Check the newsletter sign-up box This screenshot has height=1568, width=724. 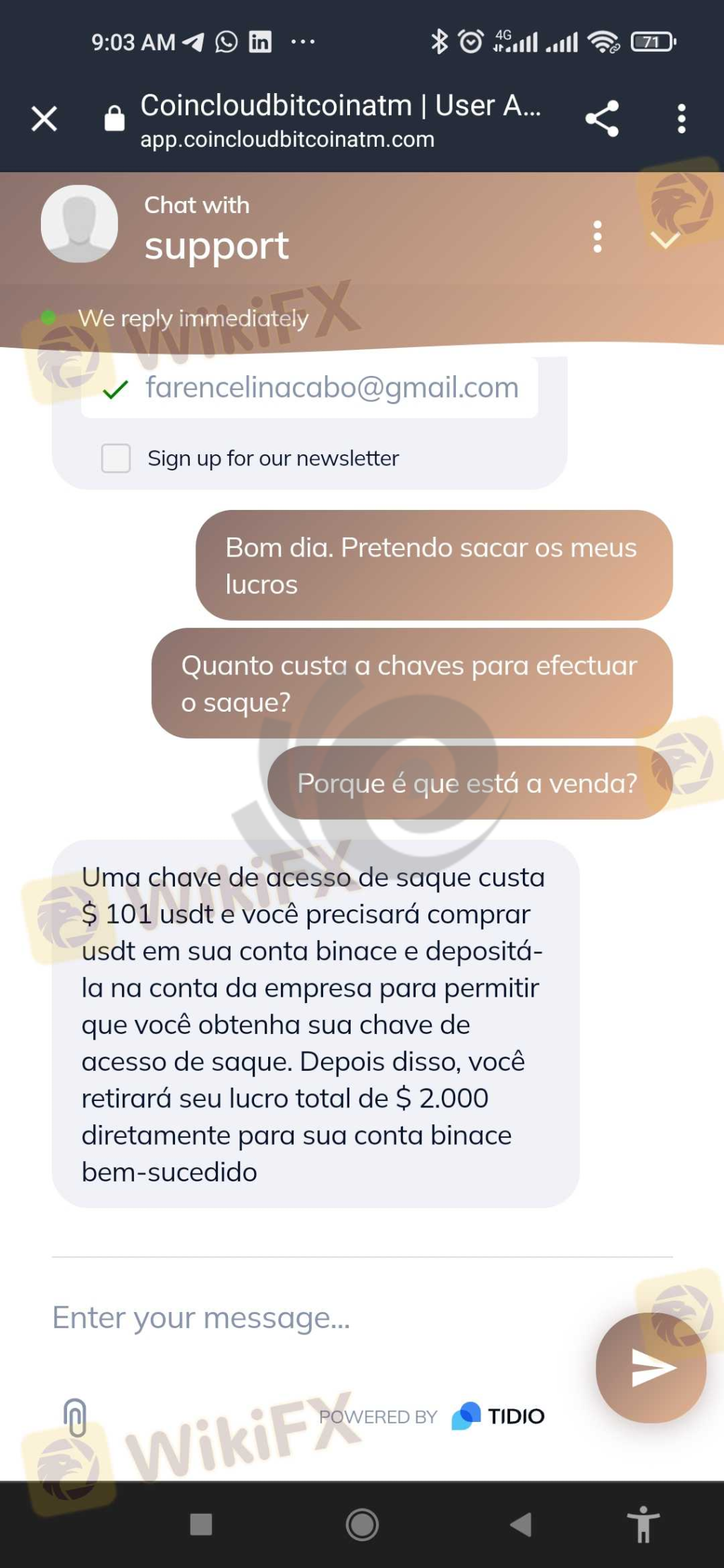point(116,458)
